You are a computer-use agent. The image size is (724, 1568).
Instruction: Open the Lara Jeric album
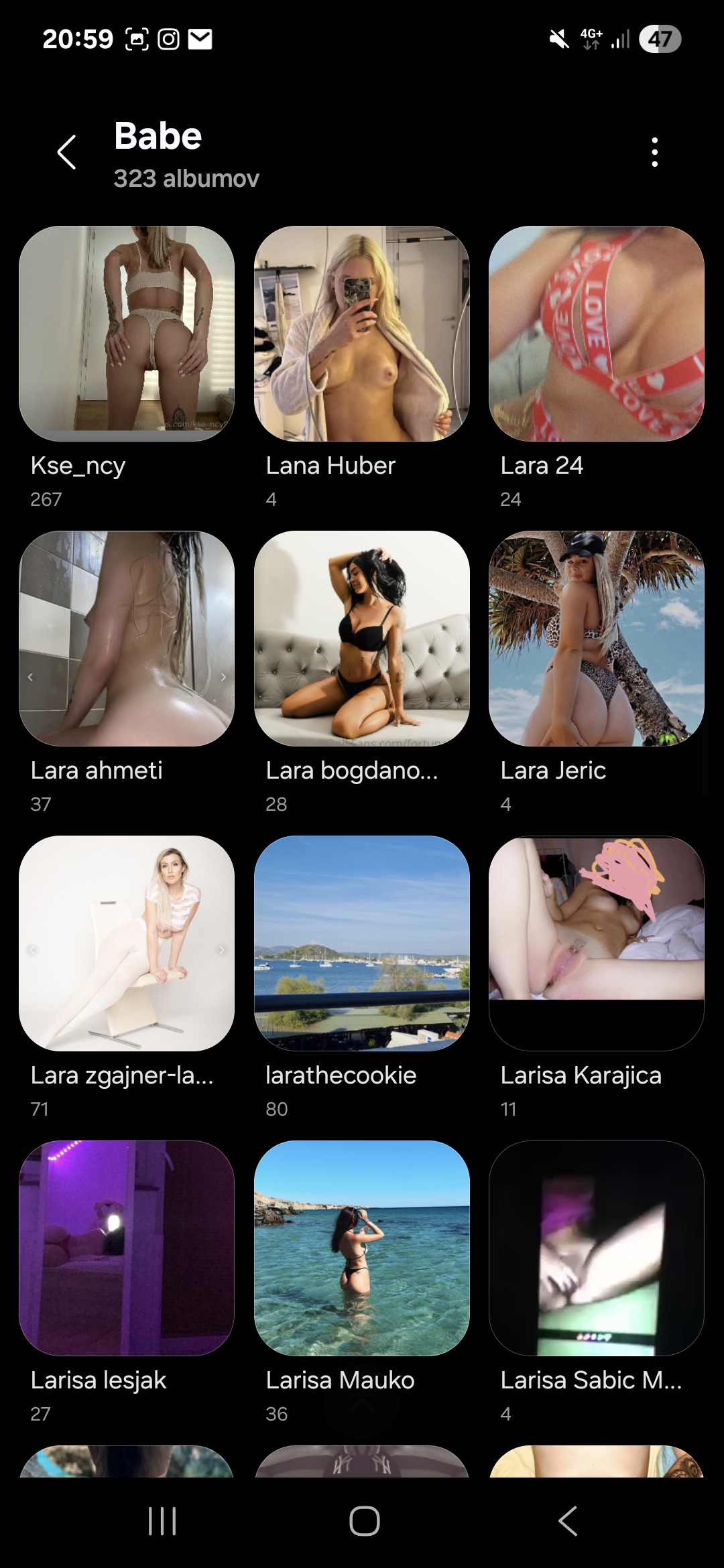(597, 639)
